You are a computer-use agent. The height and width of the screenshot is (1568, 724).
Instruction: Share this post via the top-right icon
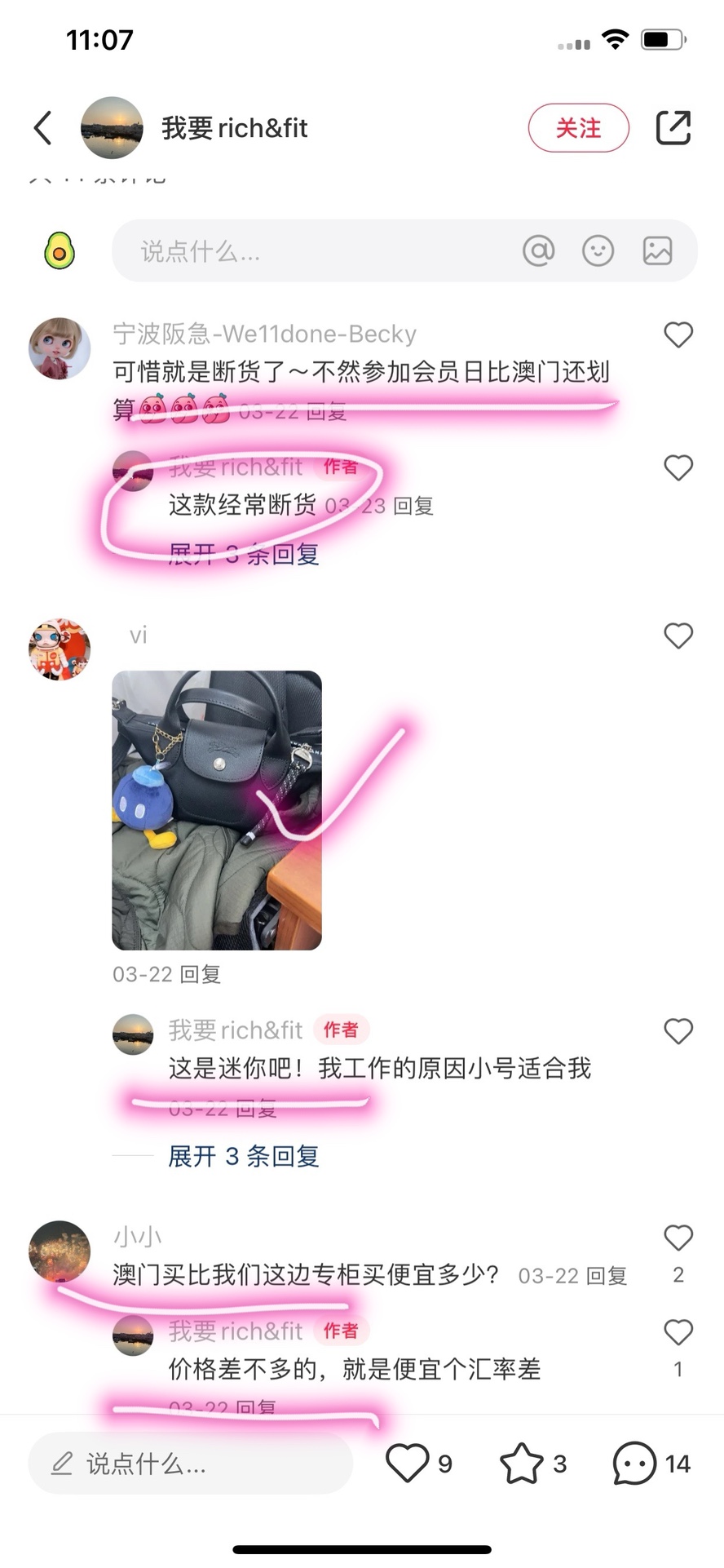pyautogui.click(x=673, y=128)
